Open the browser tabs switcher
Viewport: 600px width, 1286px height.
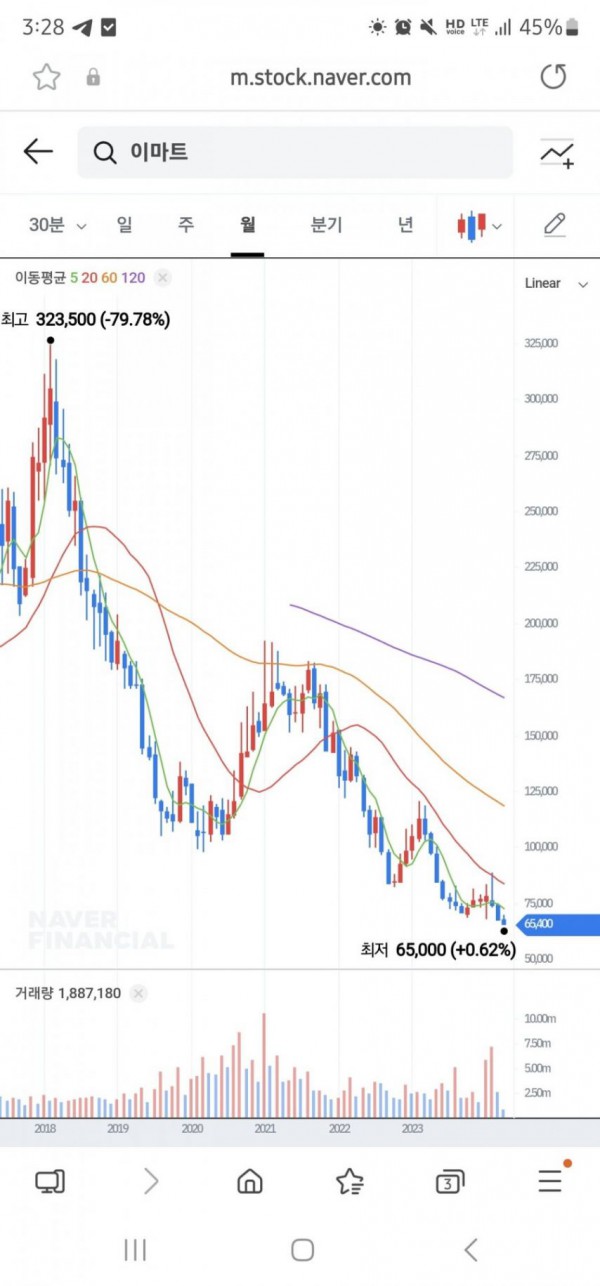(x=450, y=1182)
